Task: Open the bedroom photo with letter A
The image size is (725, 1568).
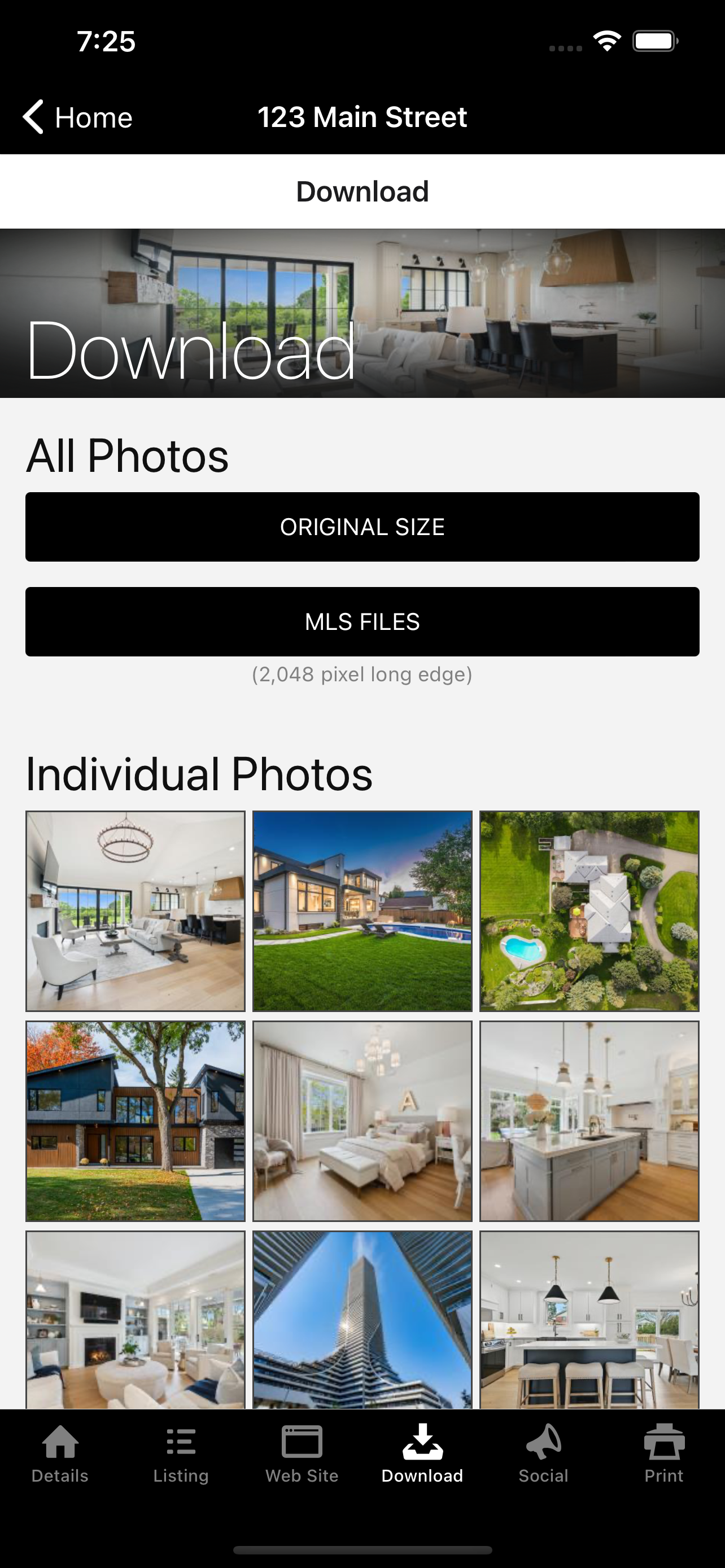Action: coord(362,1121)
